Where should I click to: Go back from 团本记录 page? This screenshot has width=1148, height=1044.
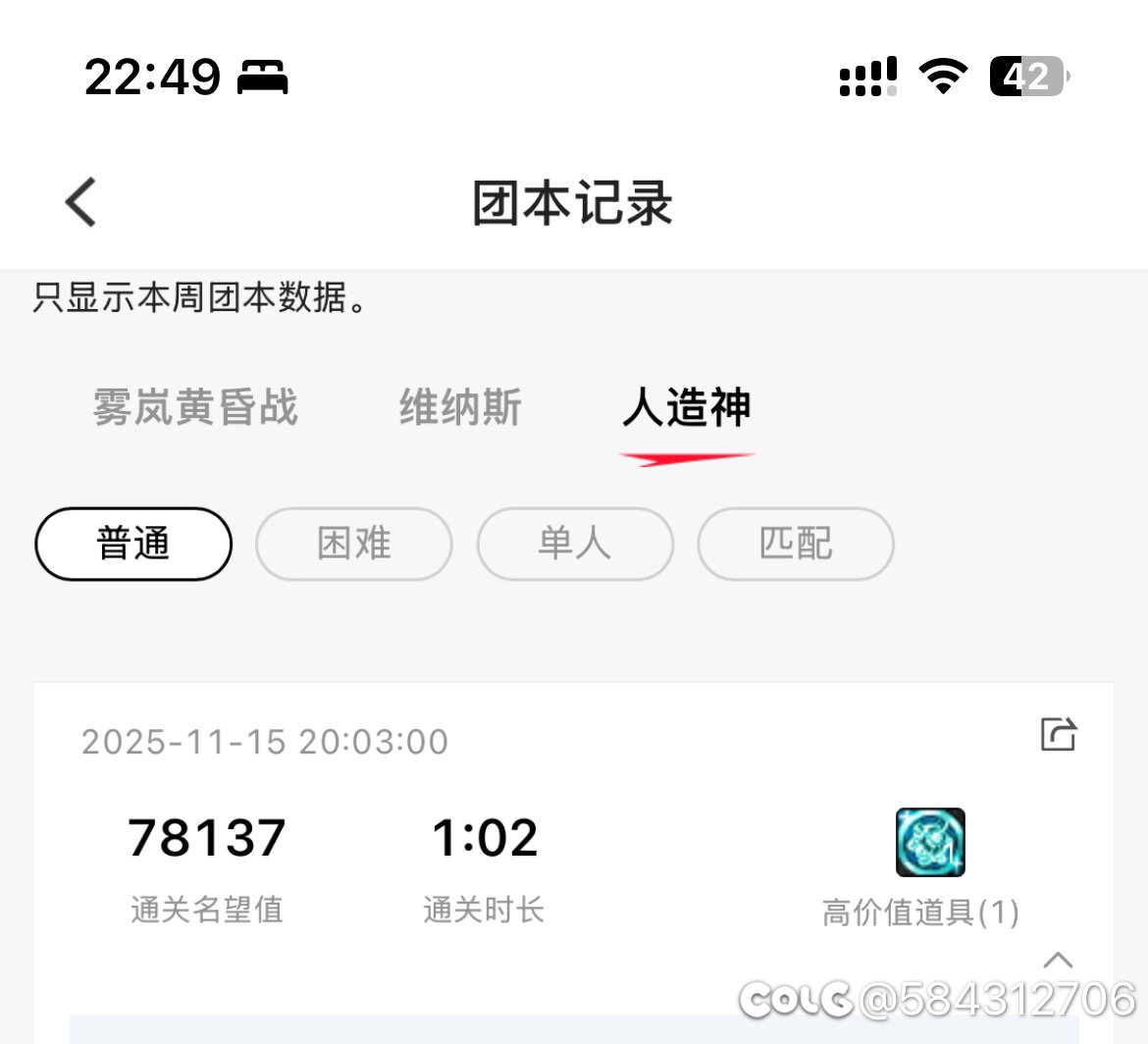81,202
